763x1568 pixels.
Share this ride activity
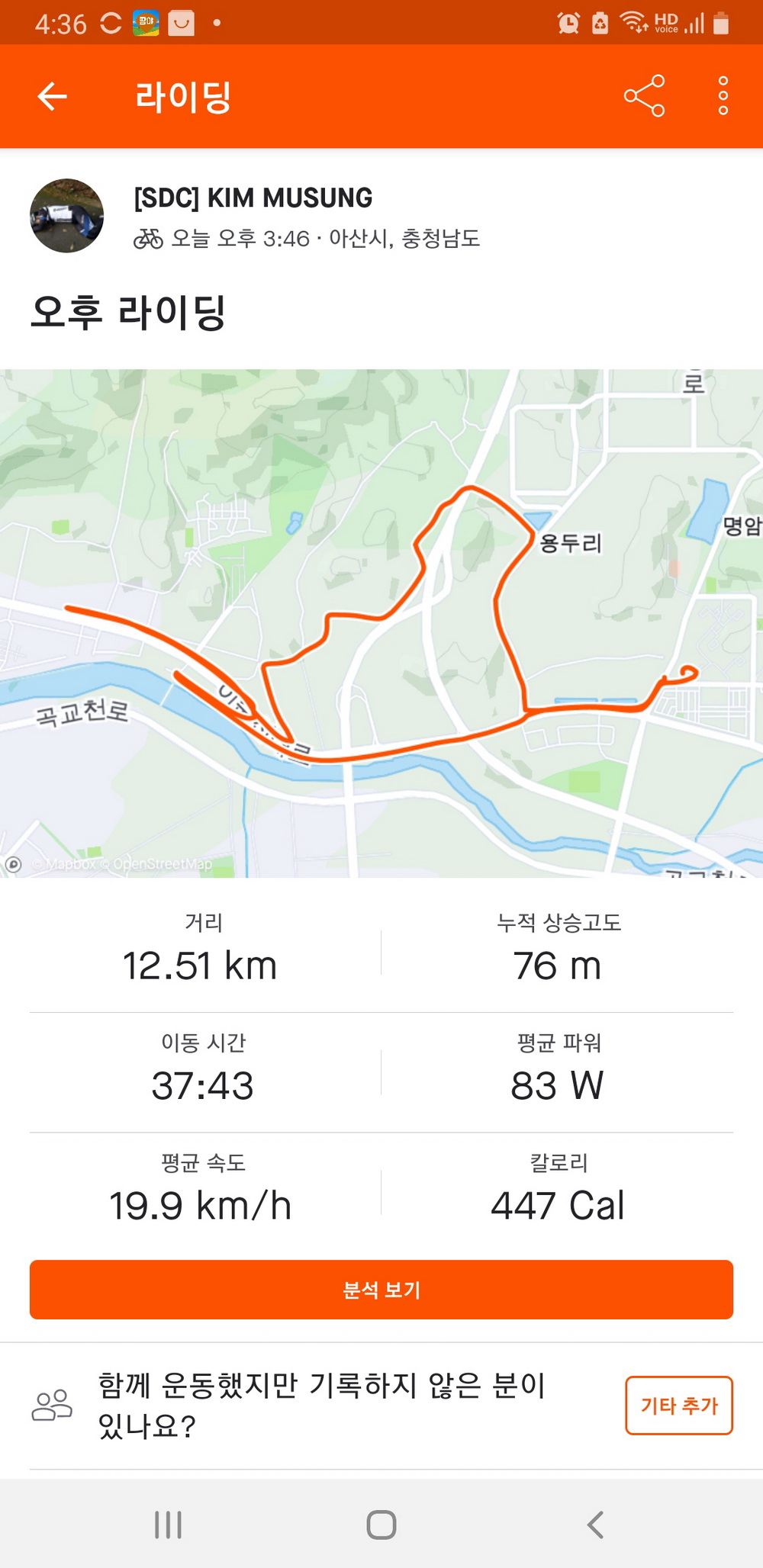(x=644, y=96)
